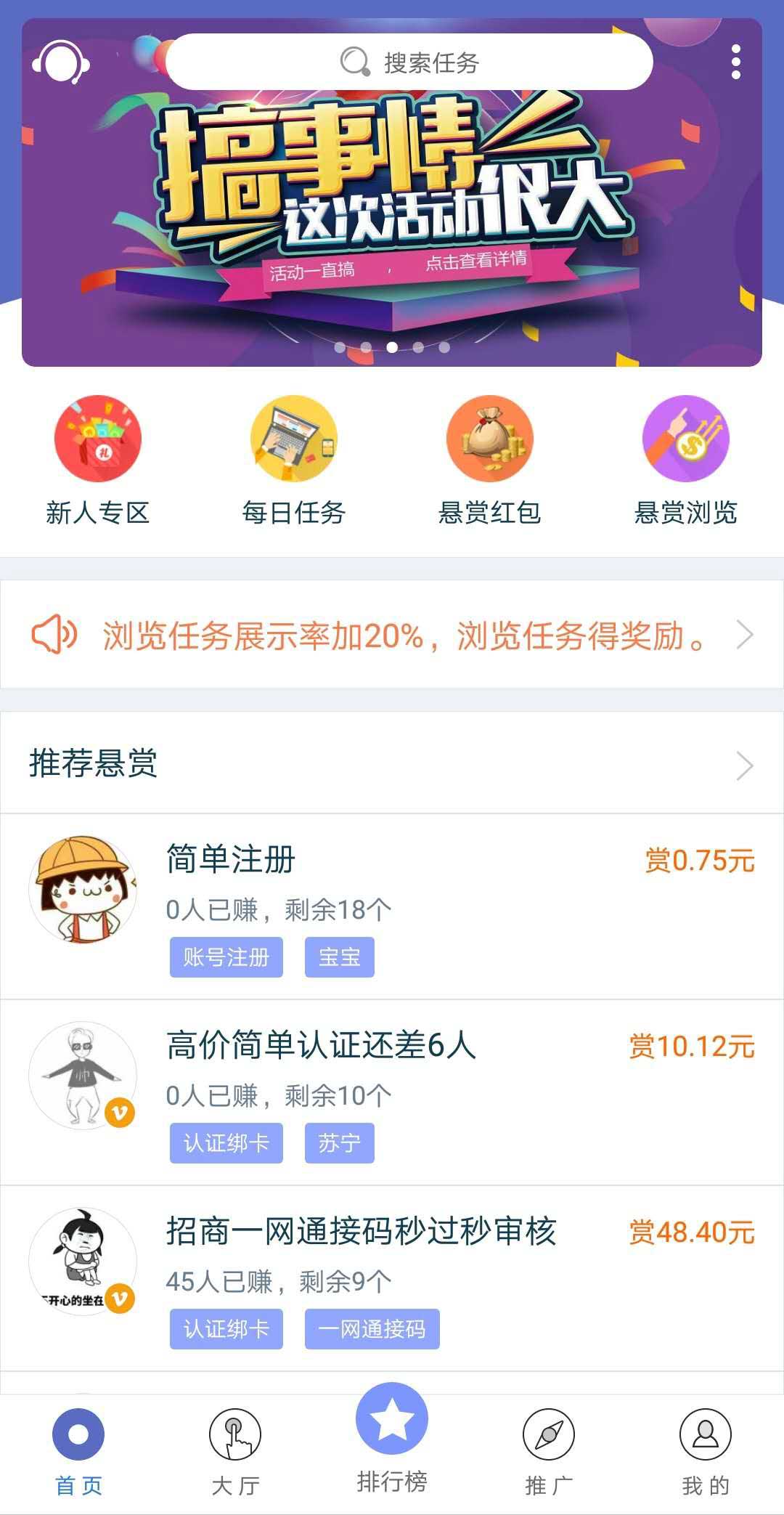Open the 浏览任务展示率加20% announcement
The height and width of the screenshot is (1515, 784).
coord(392,635)
